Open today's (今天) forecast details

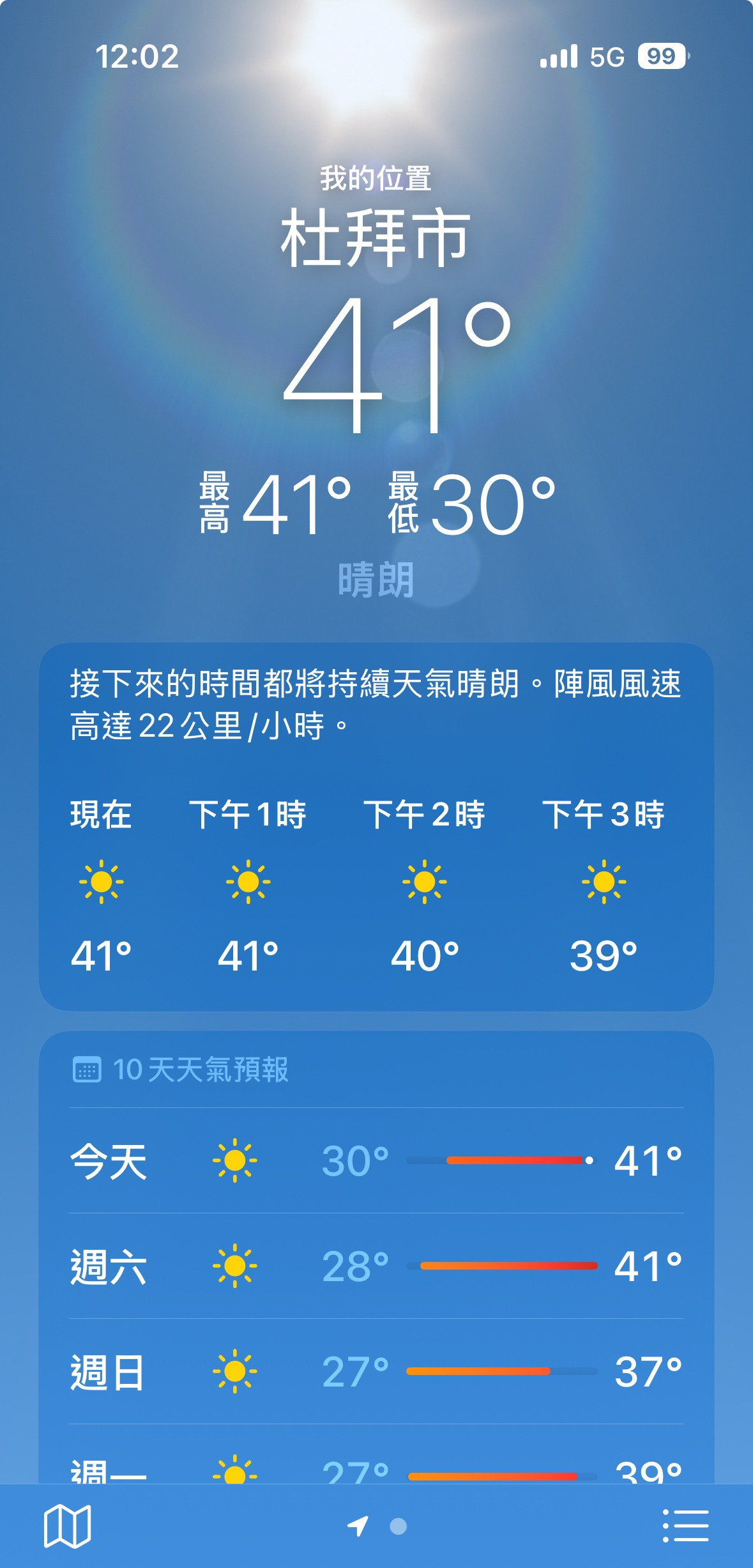376,1160
